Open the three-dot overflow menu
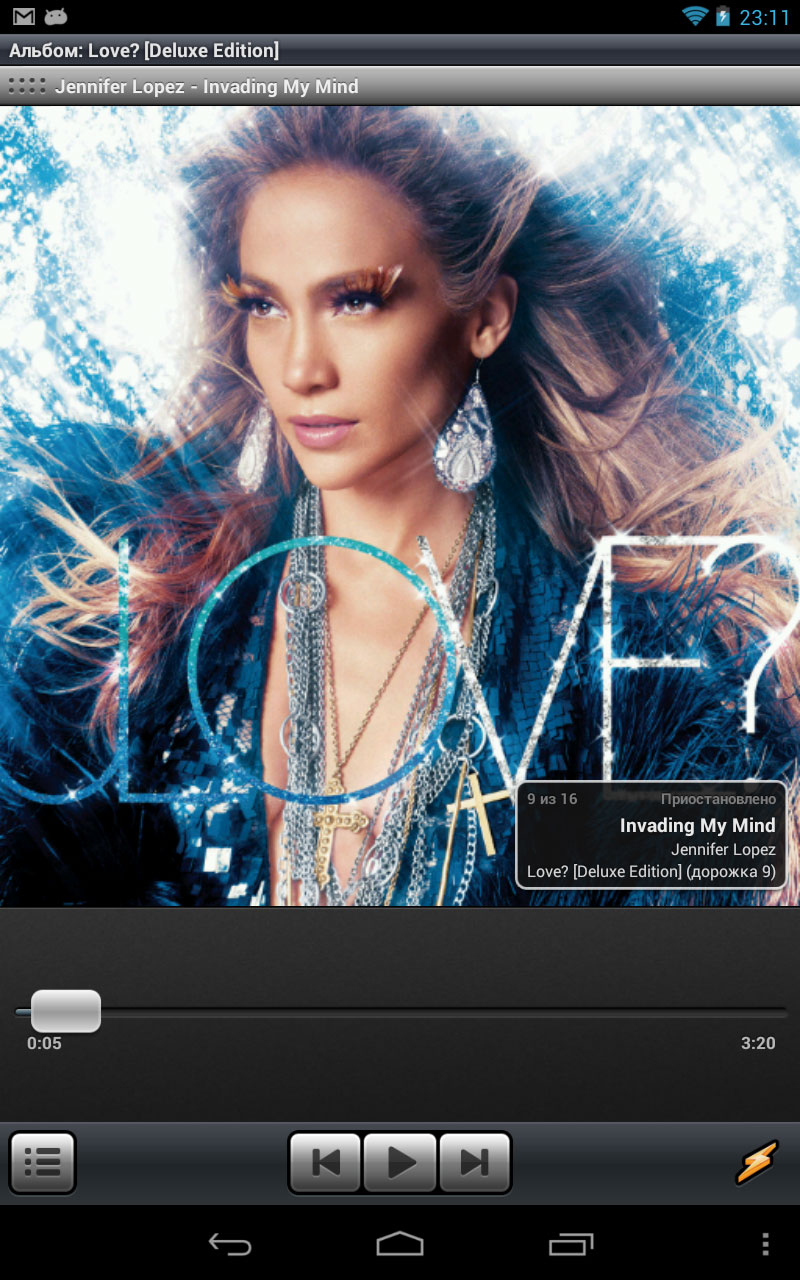 (765, 1244)
